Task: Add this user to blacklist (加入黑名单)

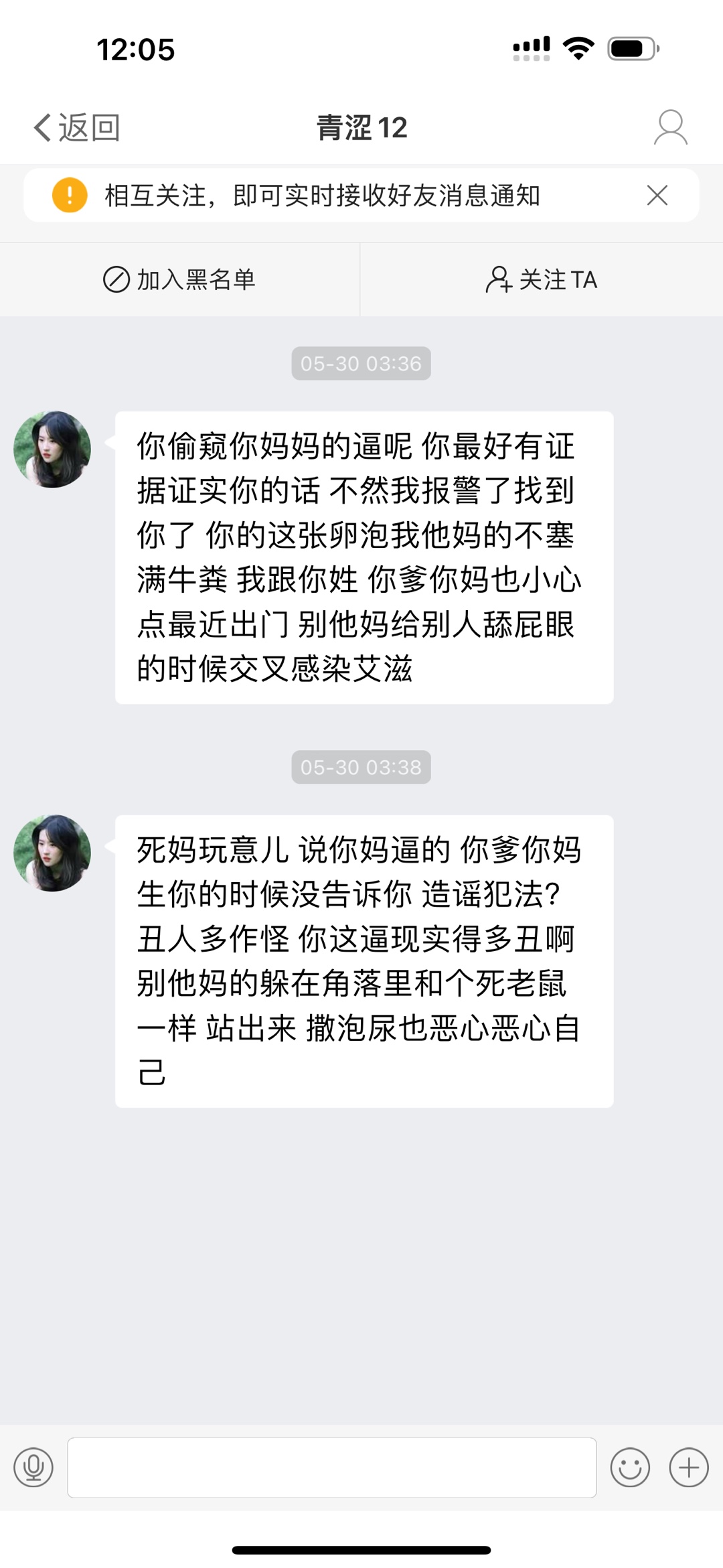Action: pos(179,279)
